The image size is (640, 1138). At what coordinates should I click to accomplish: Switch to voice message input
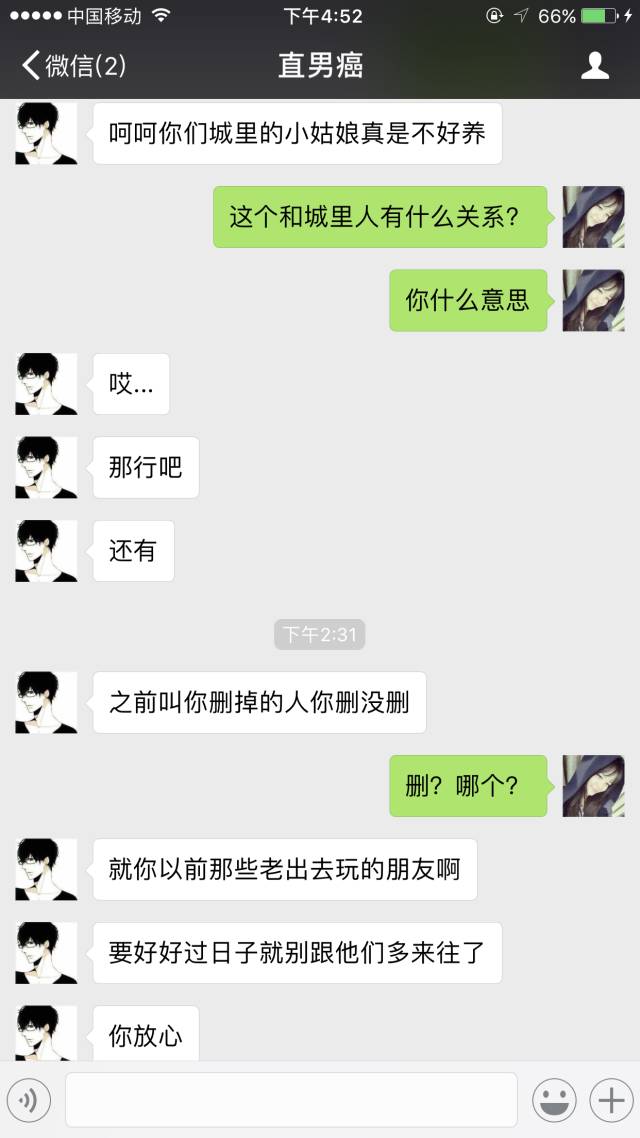click(x=29, y=1101)
